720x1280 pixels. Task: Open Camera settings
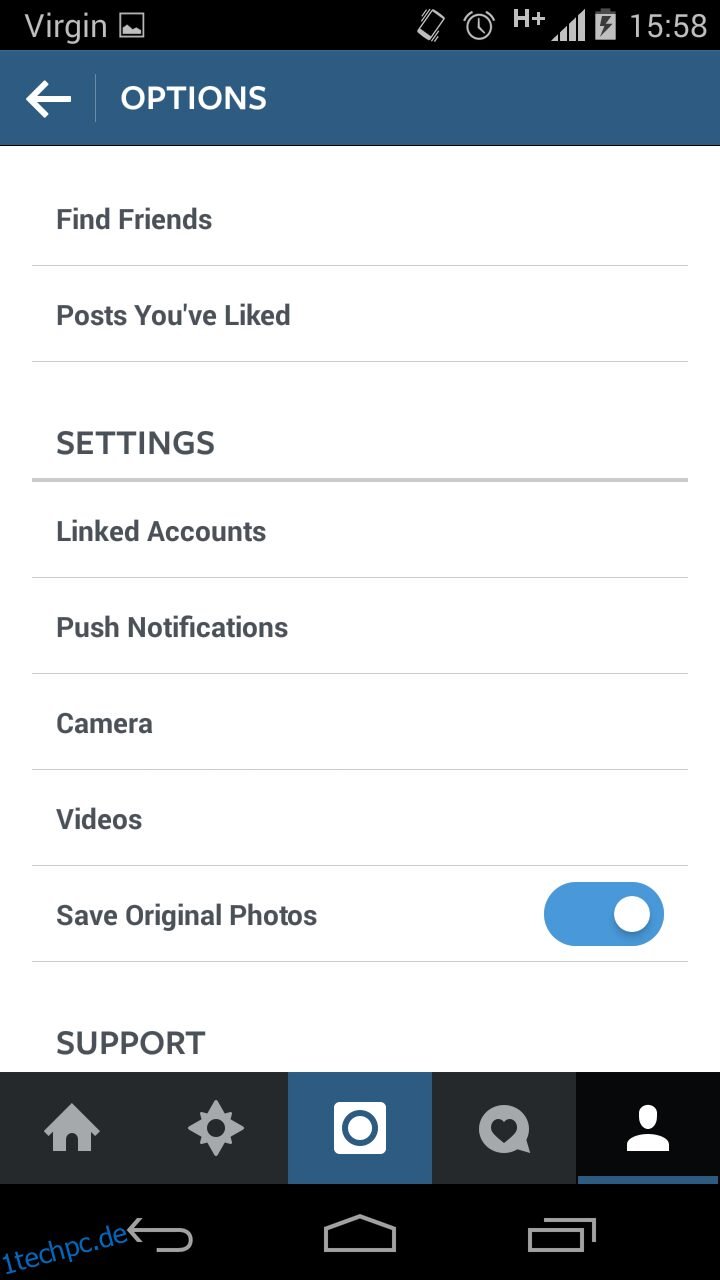(x=360, y=723)
